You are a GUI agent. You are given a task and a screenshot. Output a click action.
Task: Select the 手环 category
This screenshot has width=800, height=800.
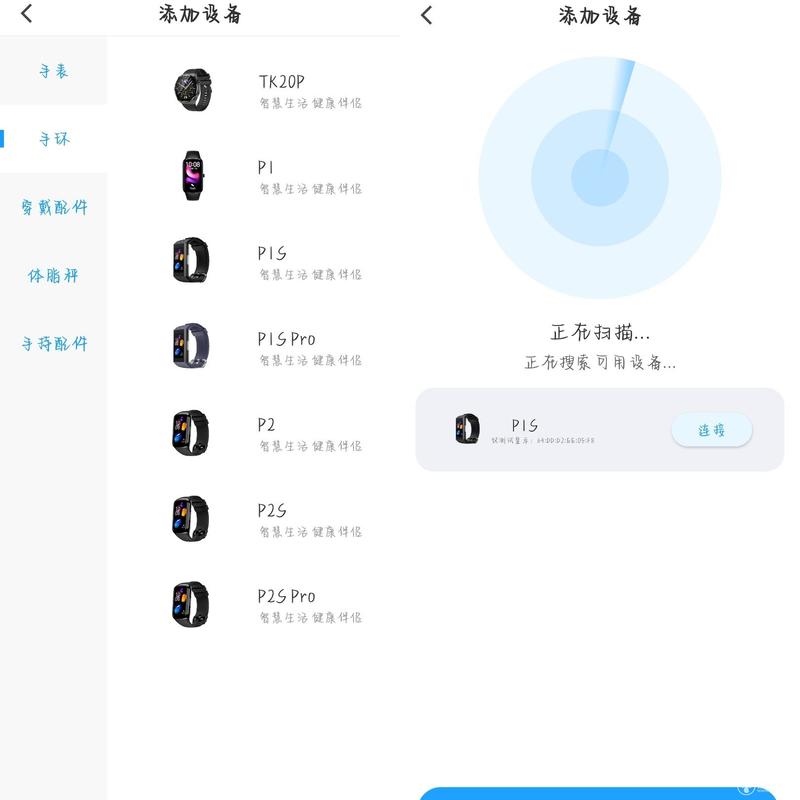[53, 139]
